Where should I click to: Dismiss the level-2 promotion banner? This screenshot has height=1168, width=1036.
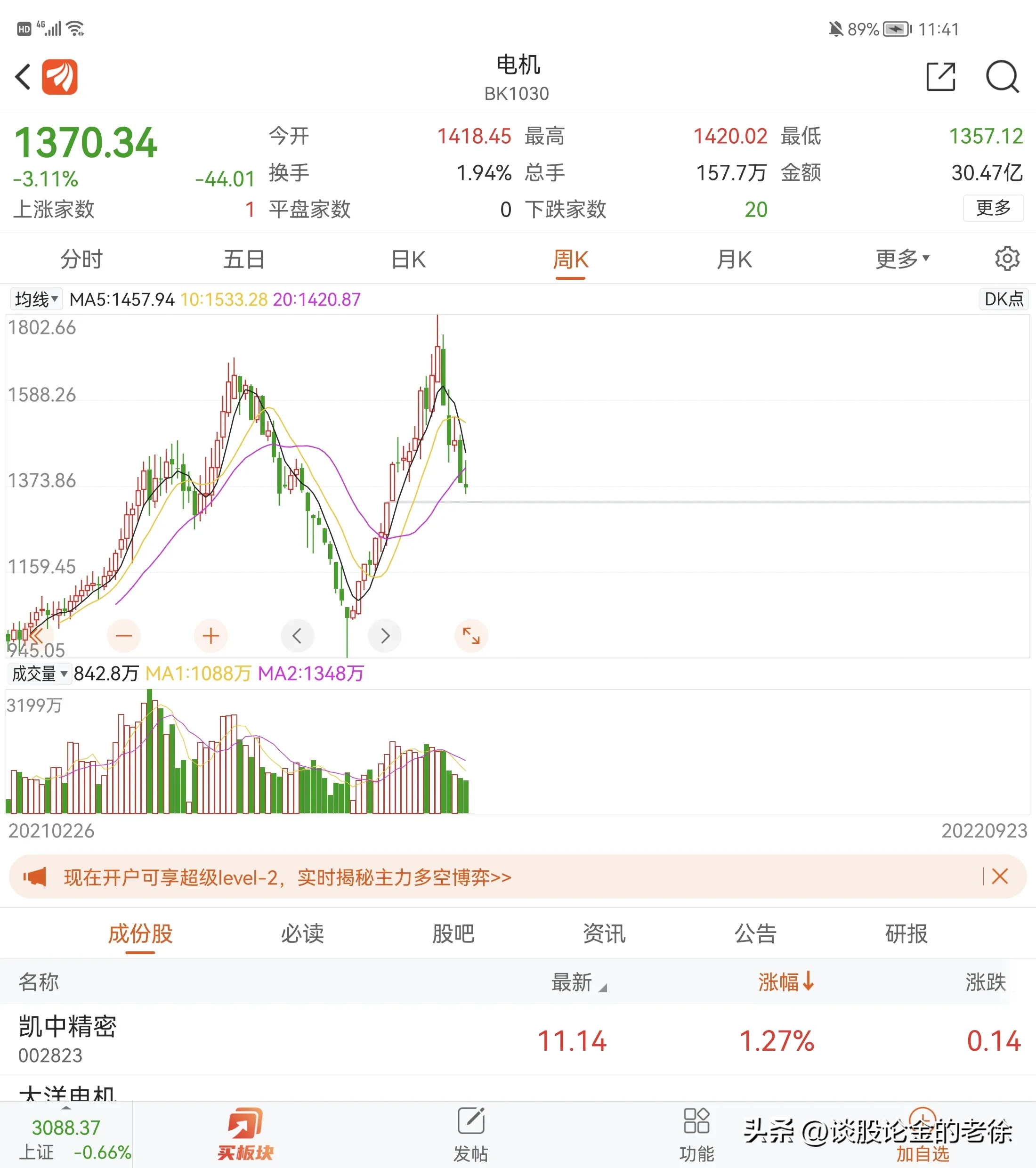[x=999, y=876]
